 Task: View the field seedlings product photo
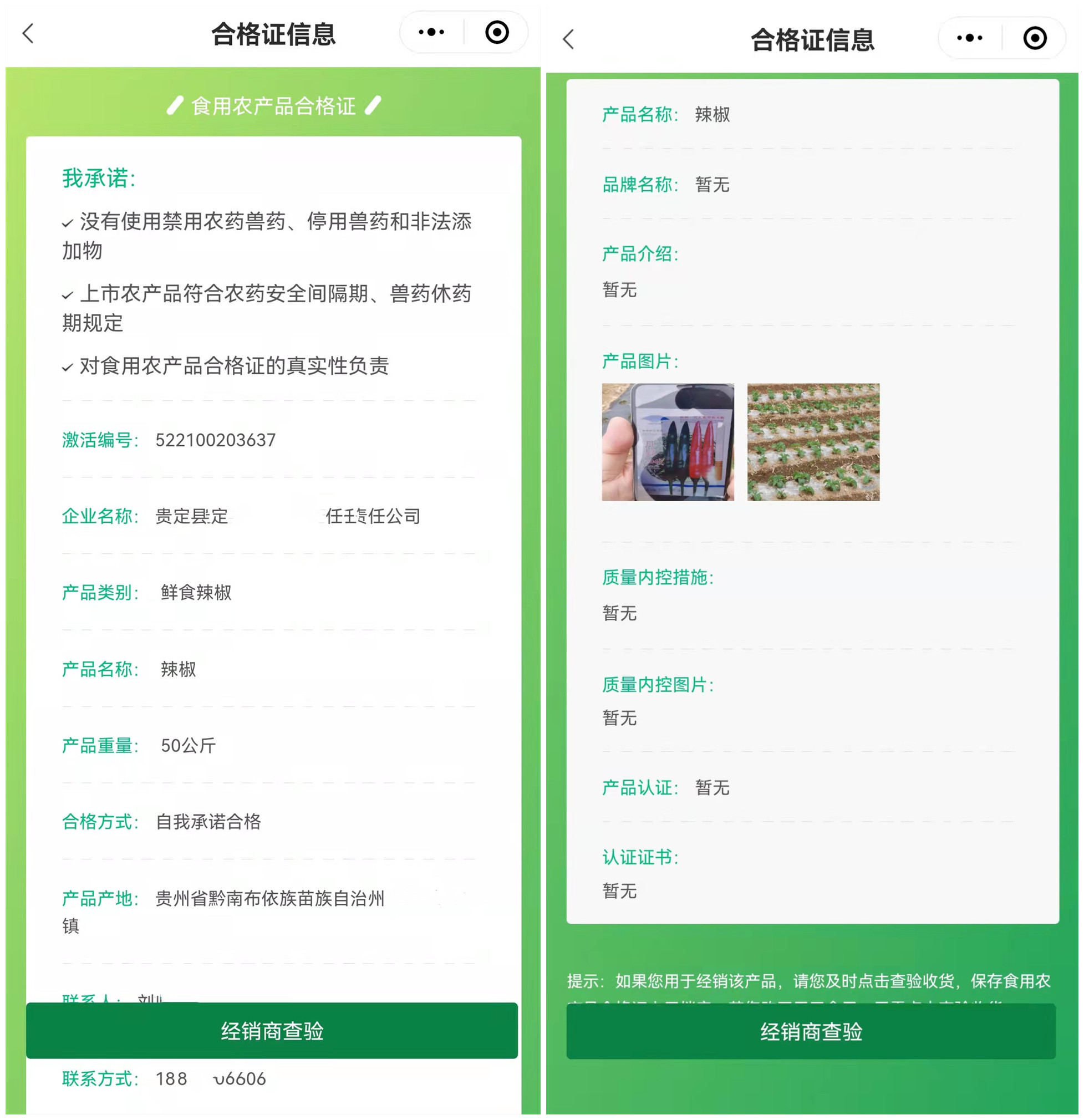coord(812,442)
